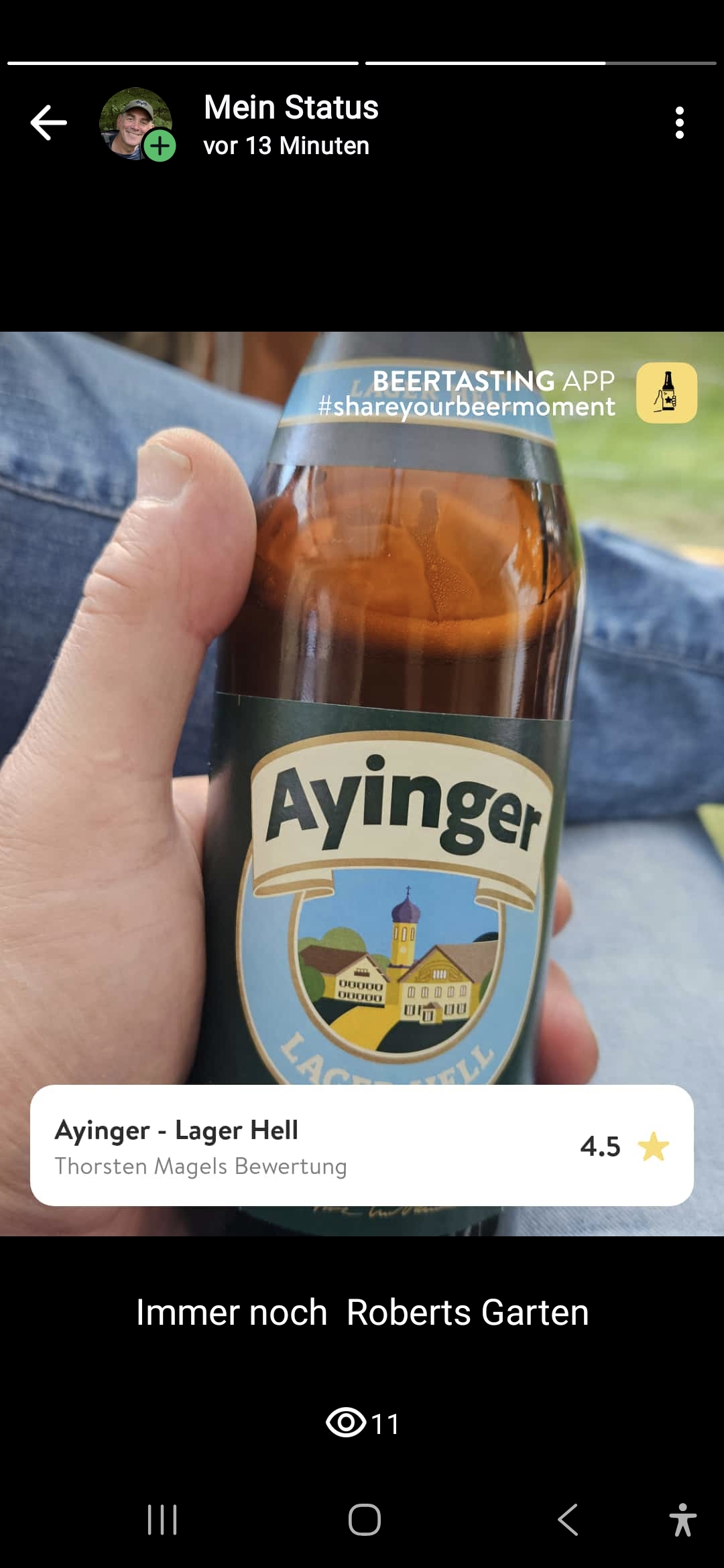Tap the profile picture with plus badge
724x1568 pixels.
point(137,124)
